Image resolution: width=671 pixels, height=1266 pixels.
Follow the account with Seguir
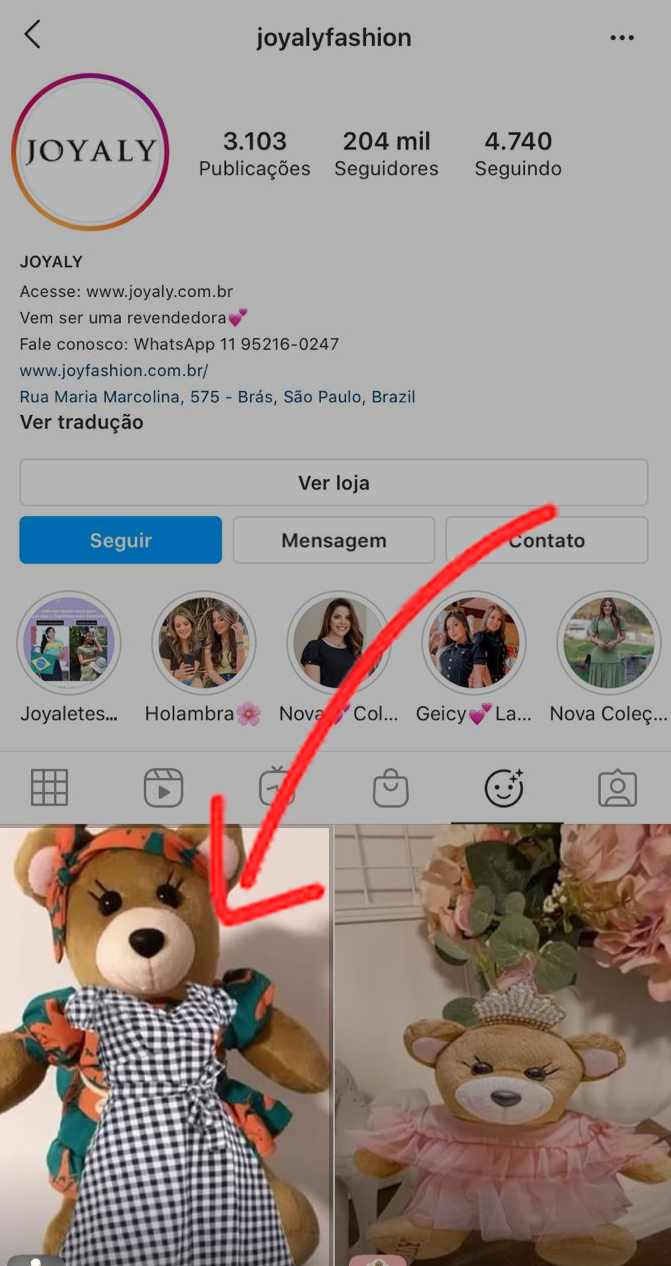[x=121, y=540]
